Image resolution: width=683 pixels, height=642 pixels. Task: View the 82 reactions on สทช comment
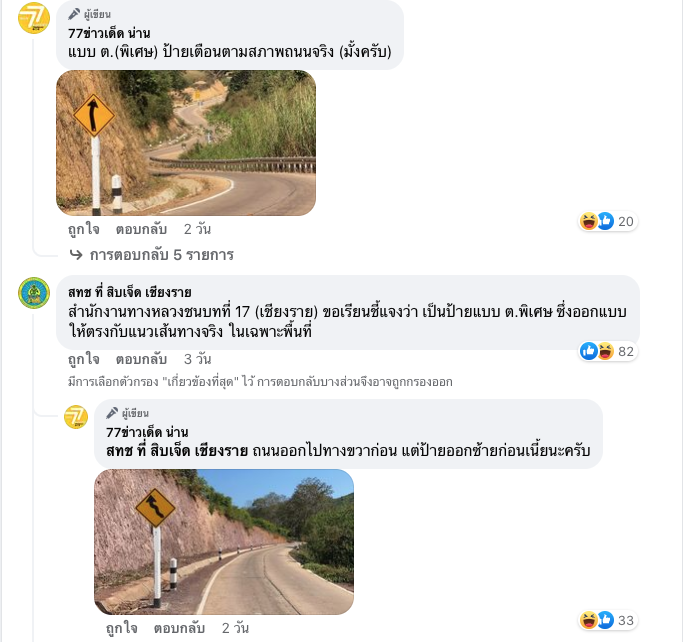click(x=610, y=351)
